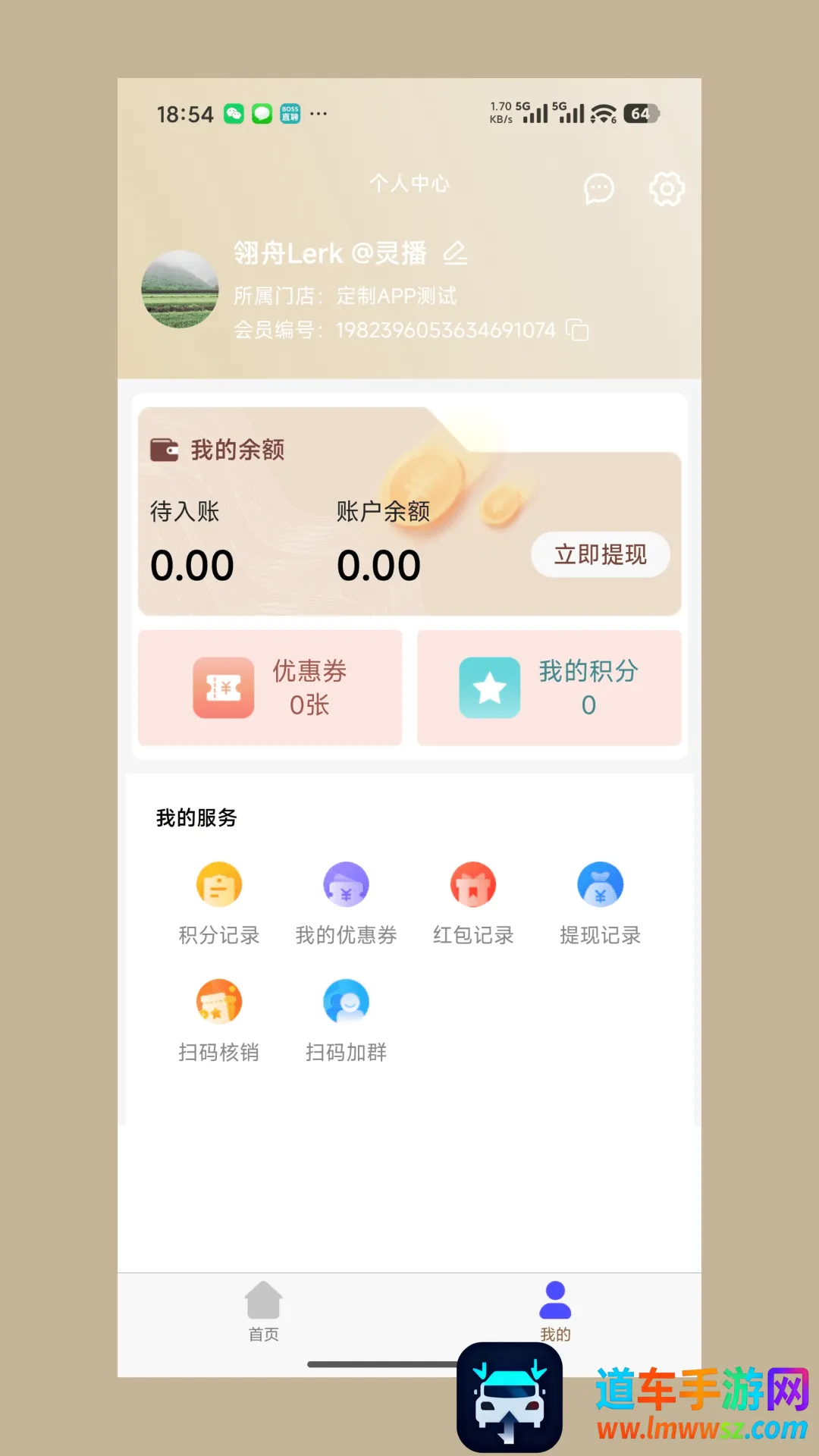This screenshot has height=1456, width=819.
Task: Open the settings gear
Action: 667,189
